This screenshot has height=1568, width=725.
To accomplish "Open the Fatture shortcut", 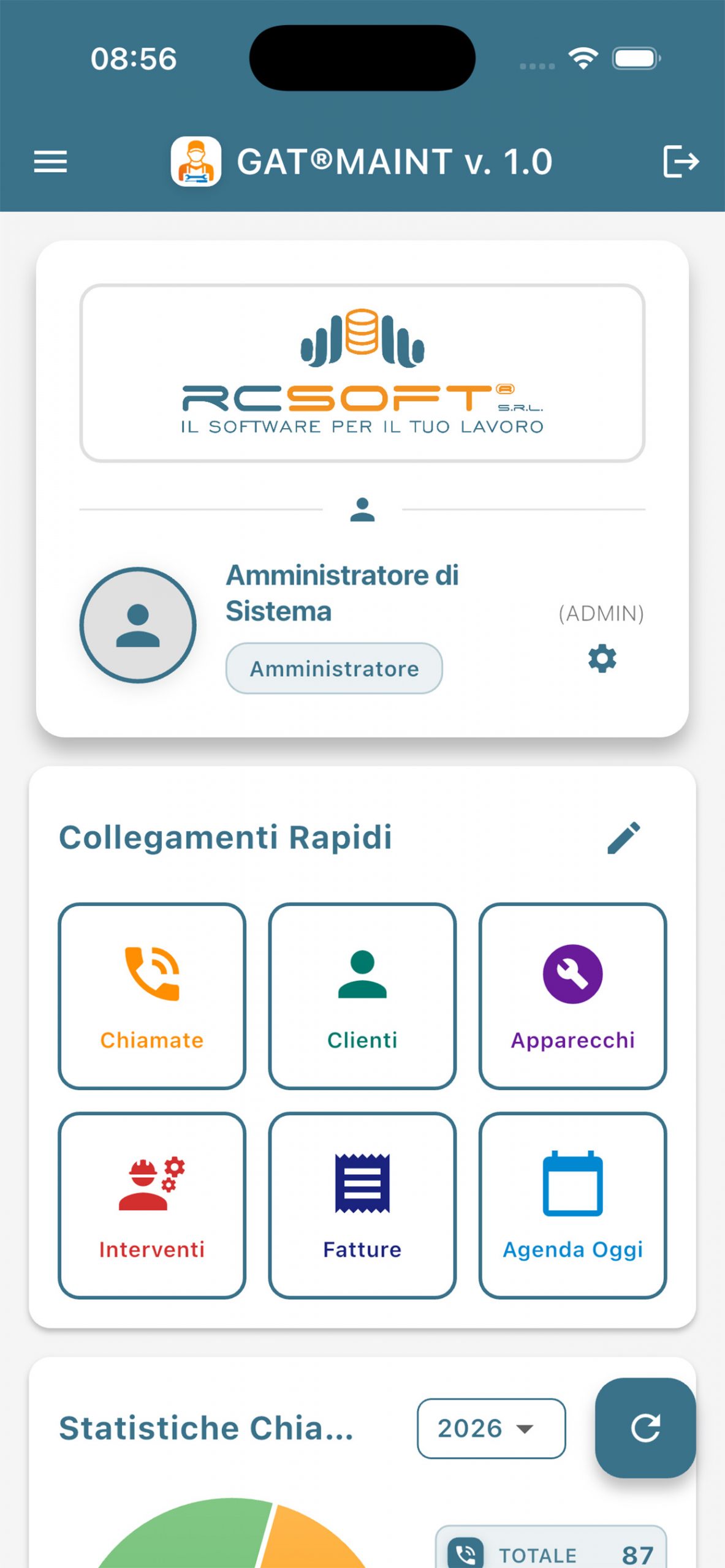I will 362,1205.
